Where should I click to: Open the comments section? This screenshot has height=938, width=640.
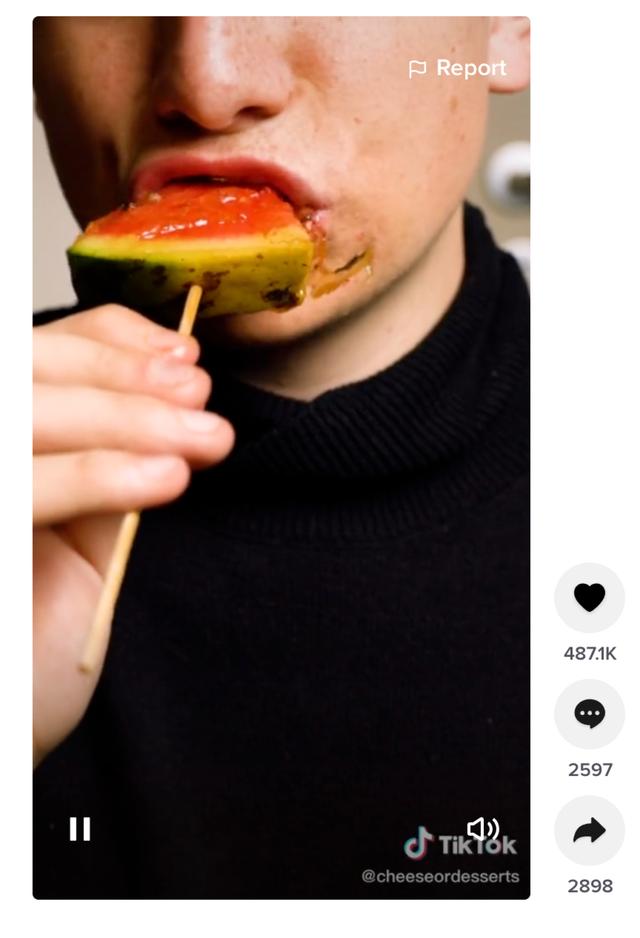(589, 714)
